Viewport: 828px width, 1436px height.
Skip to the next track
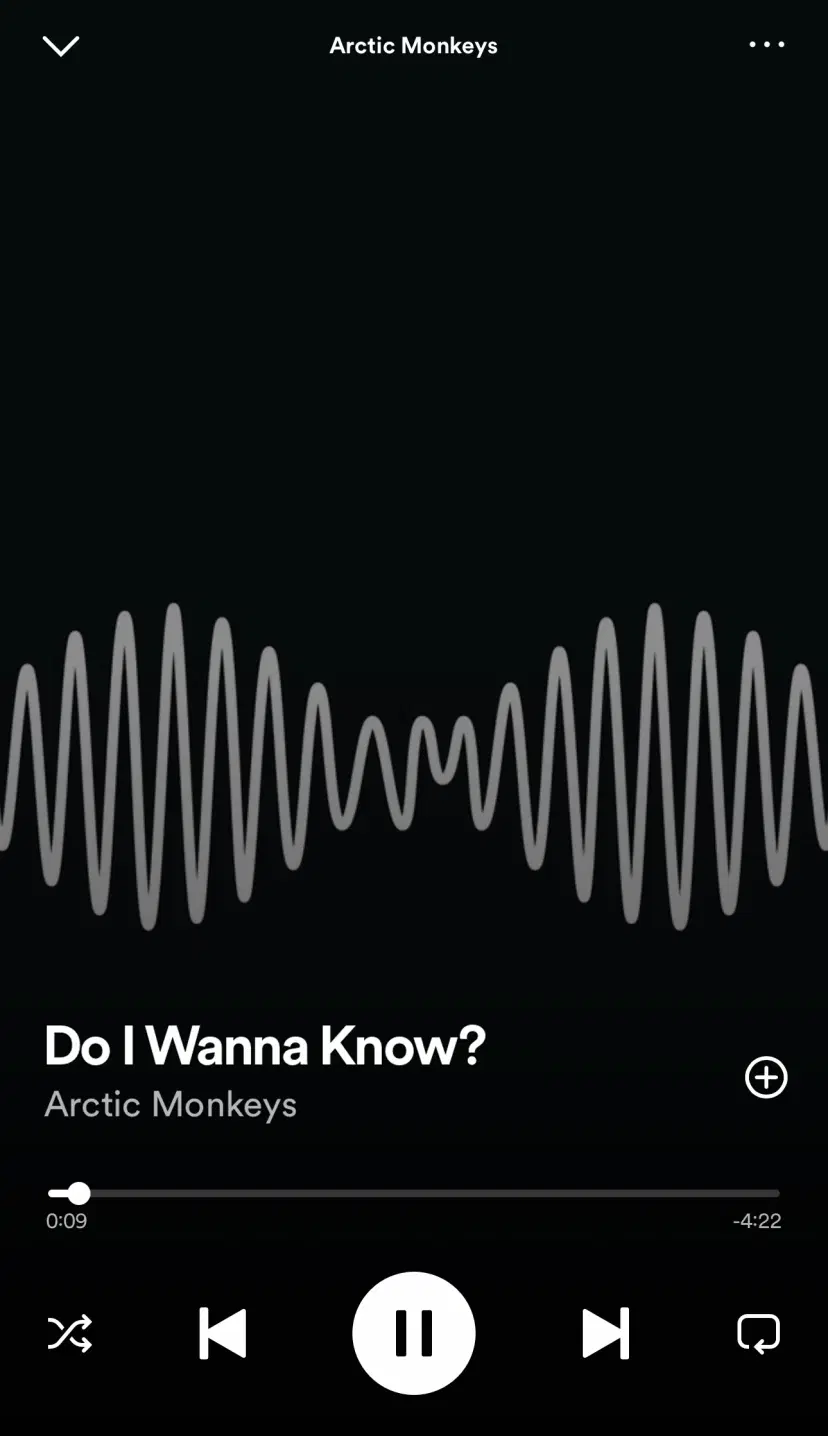(x=606, y=1333)
